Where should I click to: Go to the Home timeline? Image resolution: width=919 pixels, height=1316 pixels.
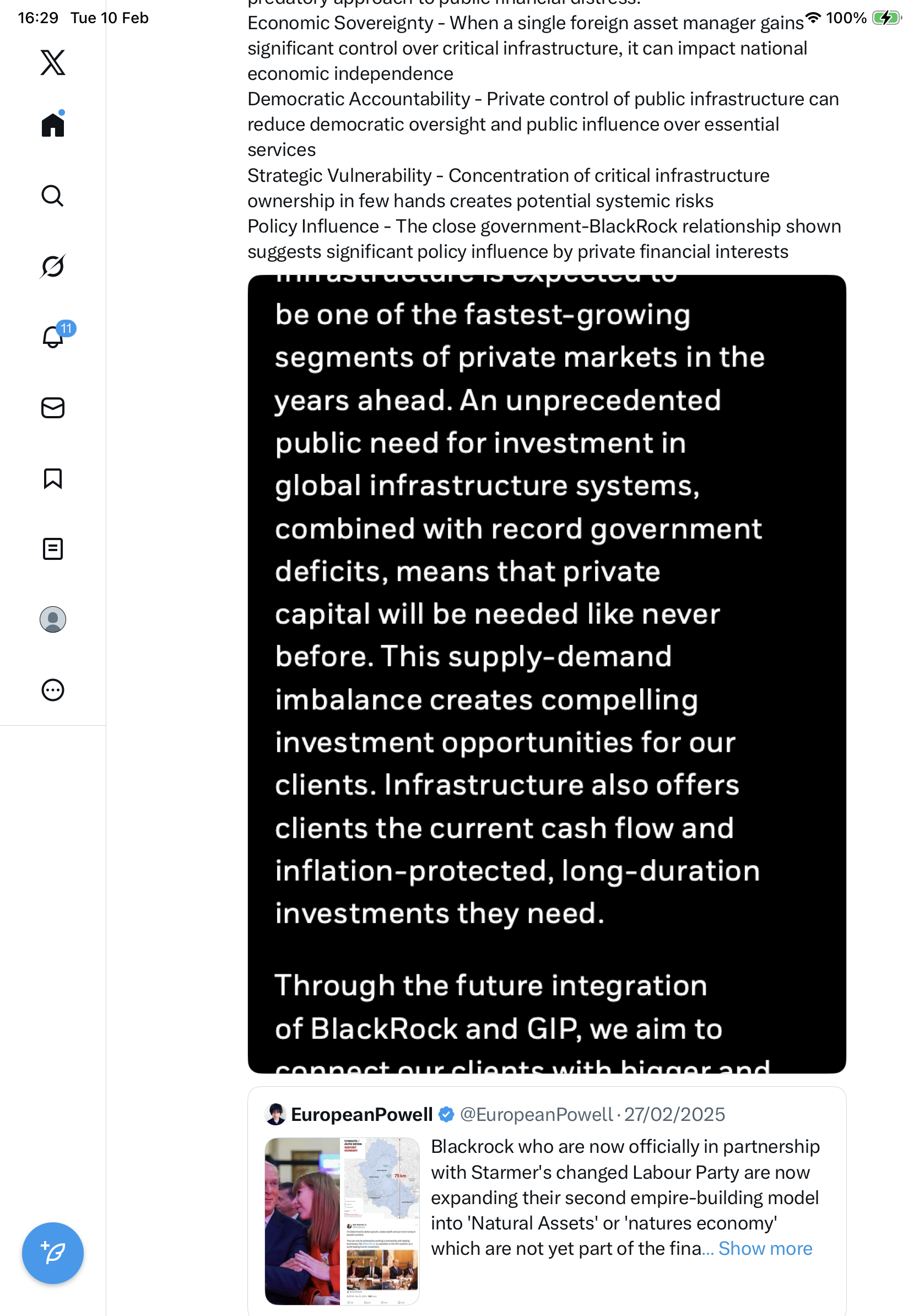[x=53, y=125]
